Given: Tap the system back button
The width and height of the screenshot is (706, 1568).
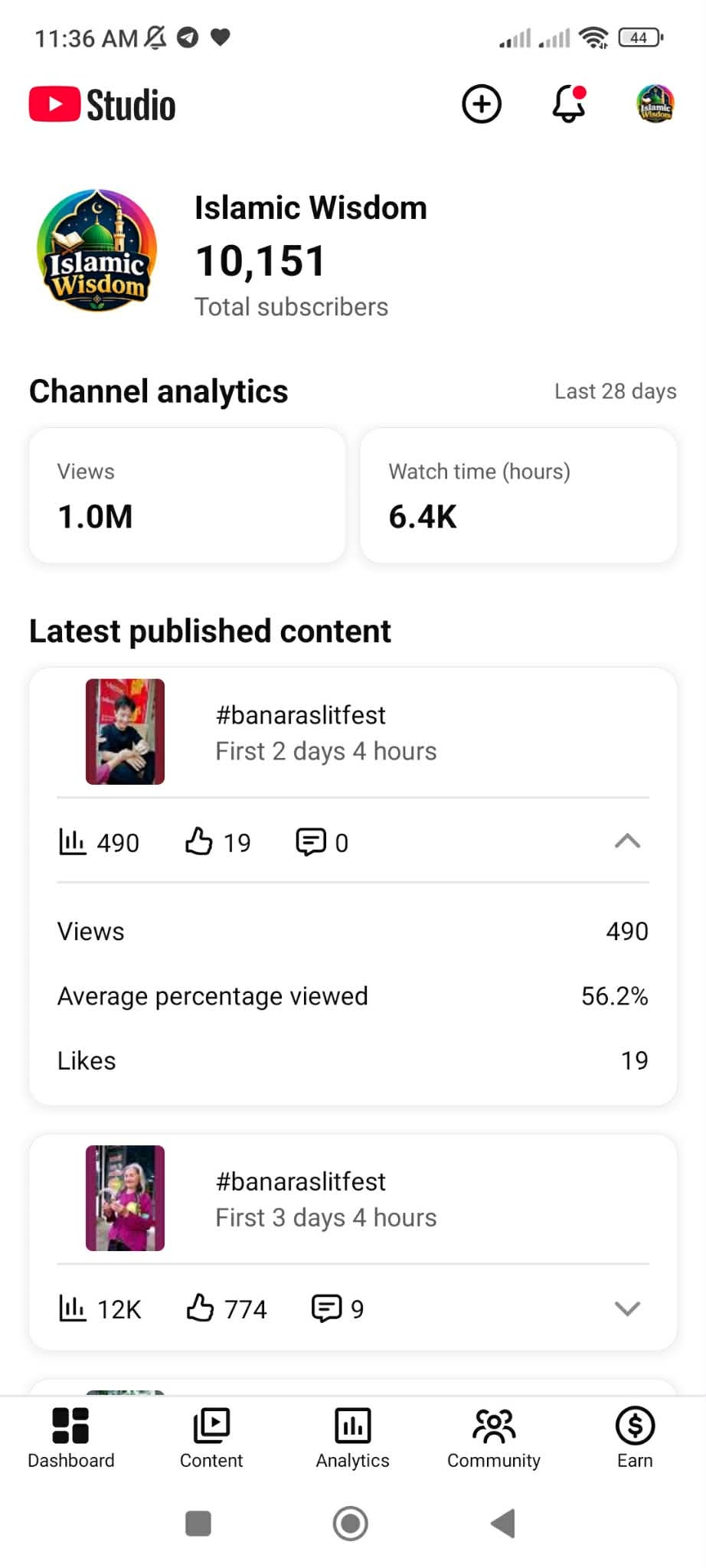Looking at the screenshot, I should (503, 1524).
